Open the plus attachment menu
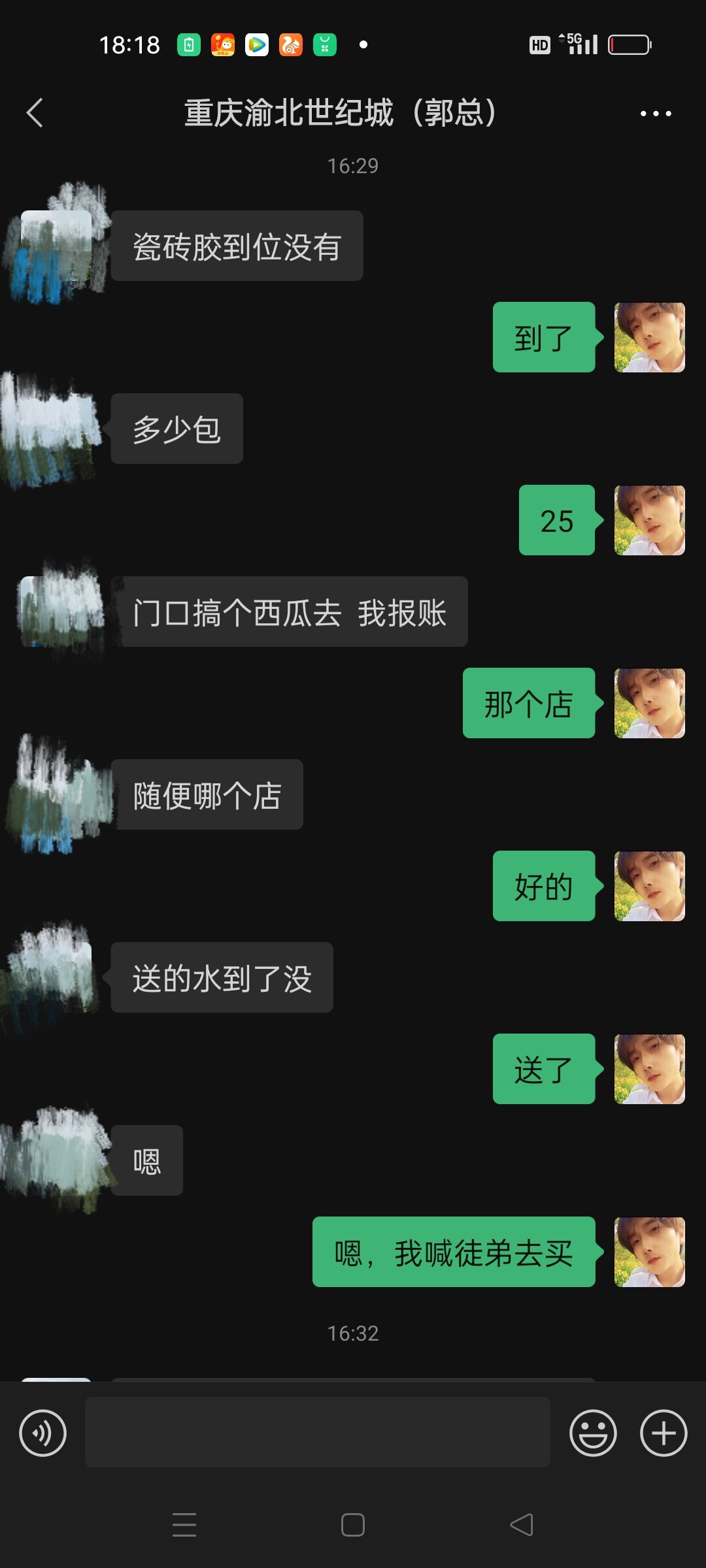 (x=663, y=1433)
